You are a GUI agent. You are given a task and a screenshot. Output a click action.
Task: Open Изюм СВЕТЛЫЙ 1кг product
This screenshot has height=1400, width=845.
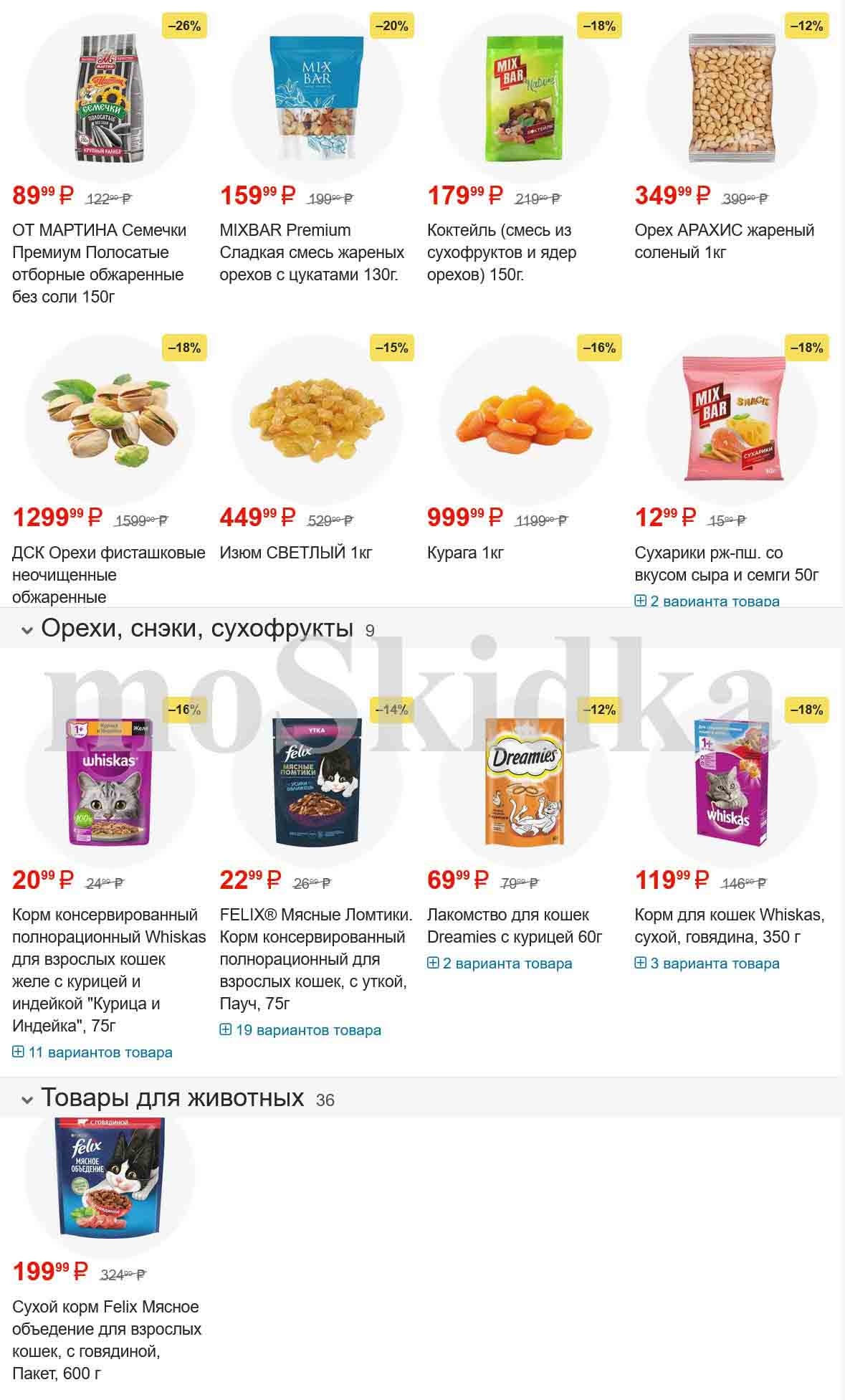(x=295, y=553)
